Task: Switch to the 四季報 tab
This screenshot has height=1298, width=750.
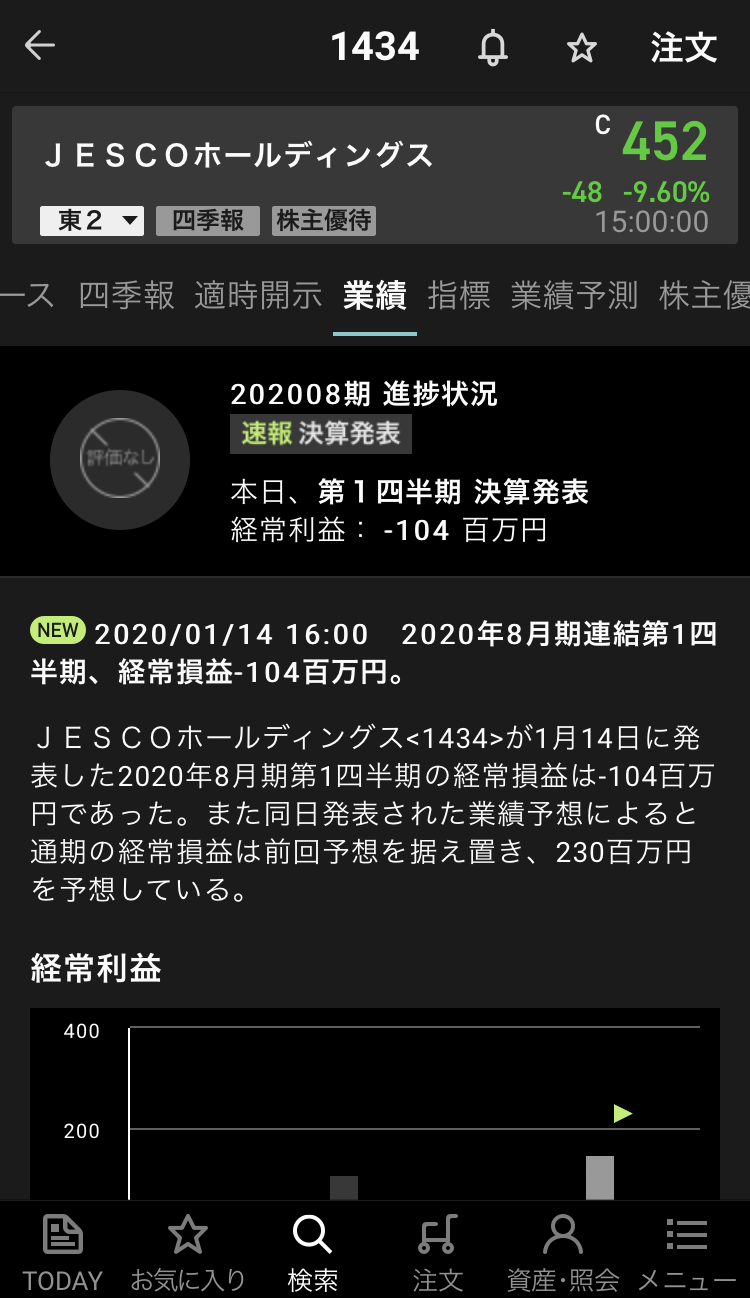Action: click(127, 295)
